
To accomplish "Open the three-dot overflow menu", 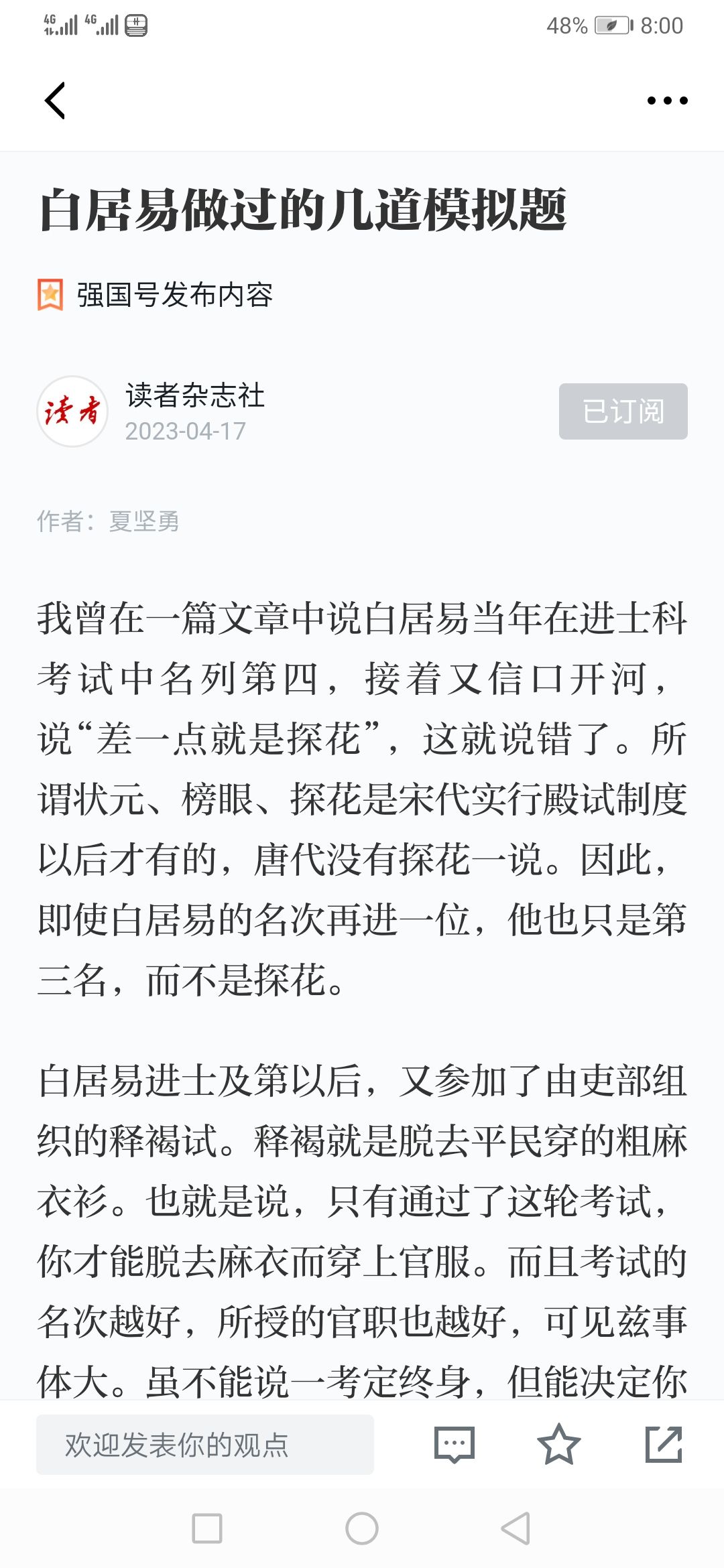I will tap(667, 101).
